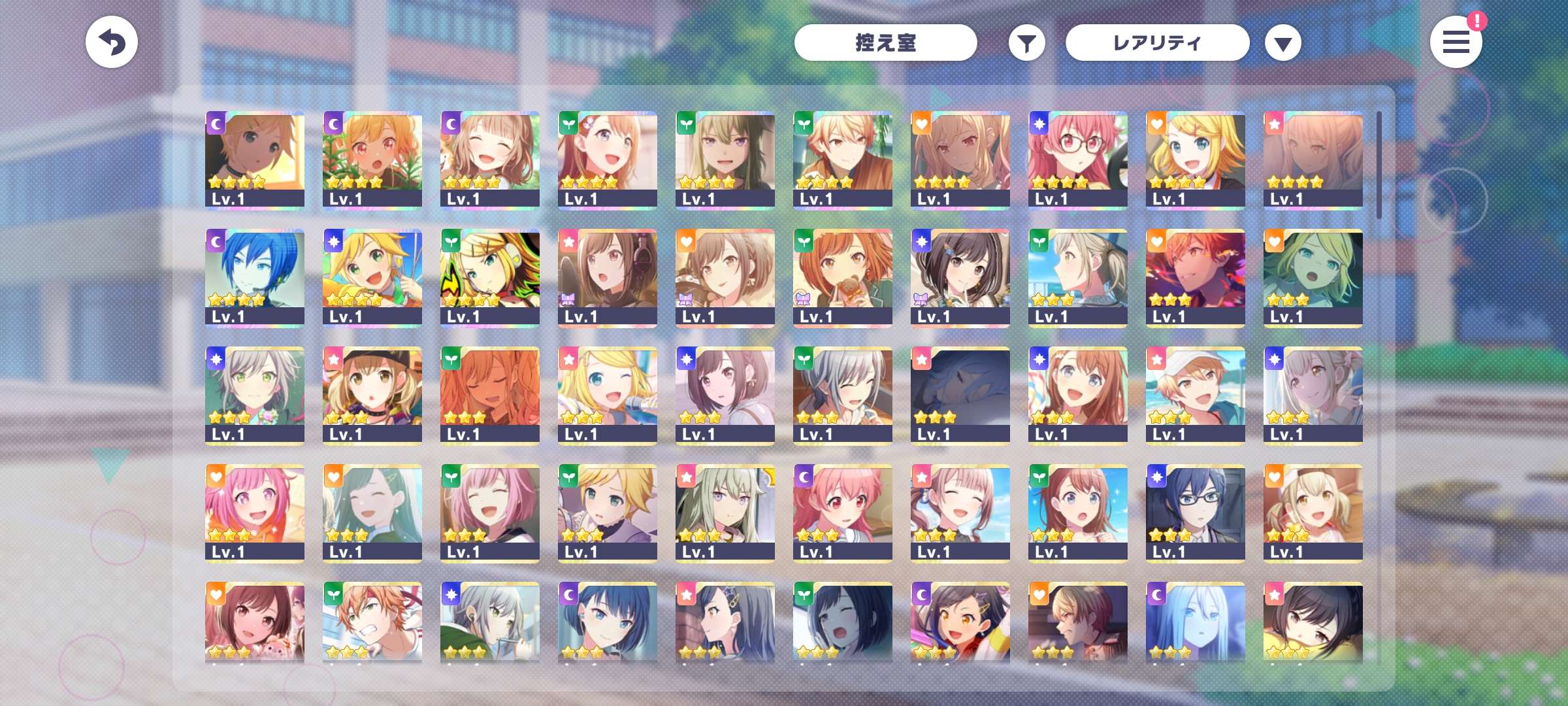Change the レアリティ sort criterion

(1157, 43)
